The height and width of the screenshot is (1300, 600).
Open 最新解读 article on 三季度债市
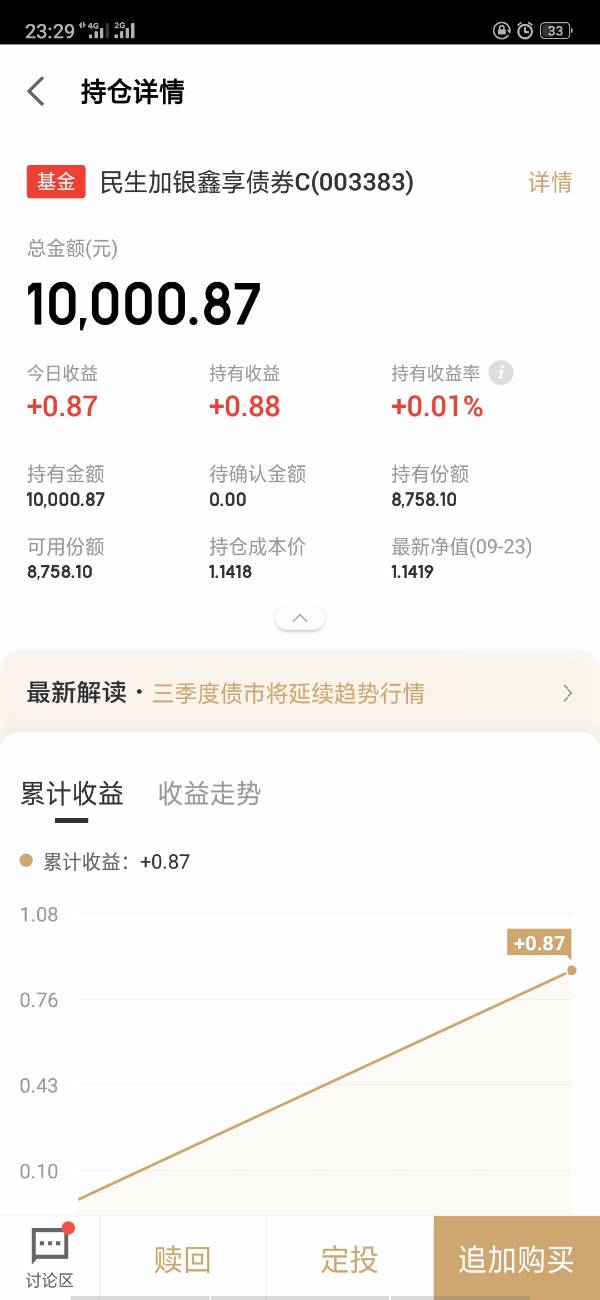point(300,693)
